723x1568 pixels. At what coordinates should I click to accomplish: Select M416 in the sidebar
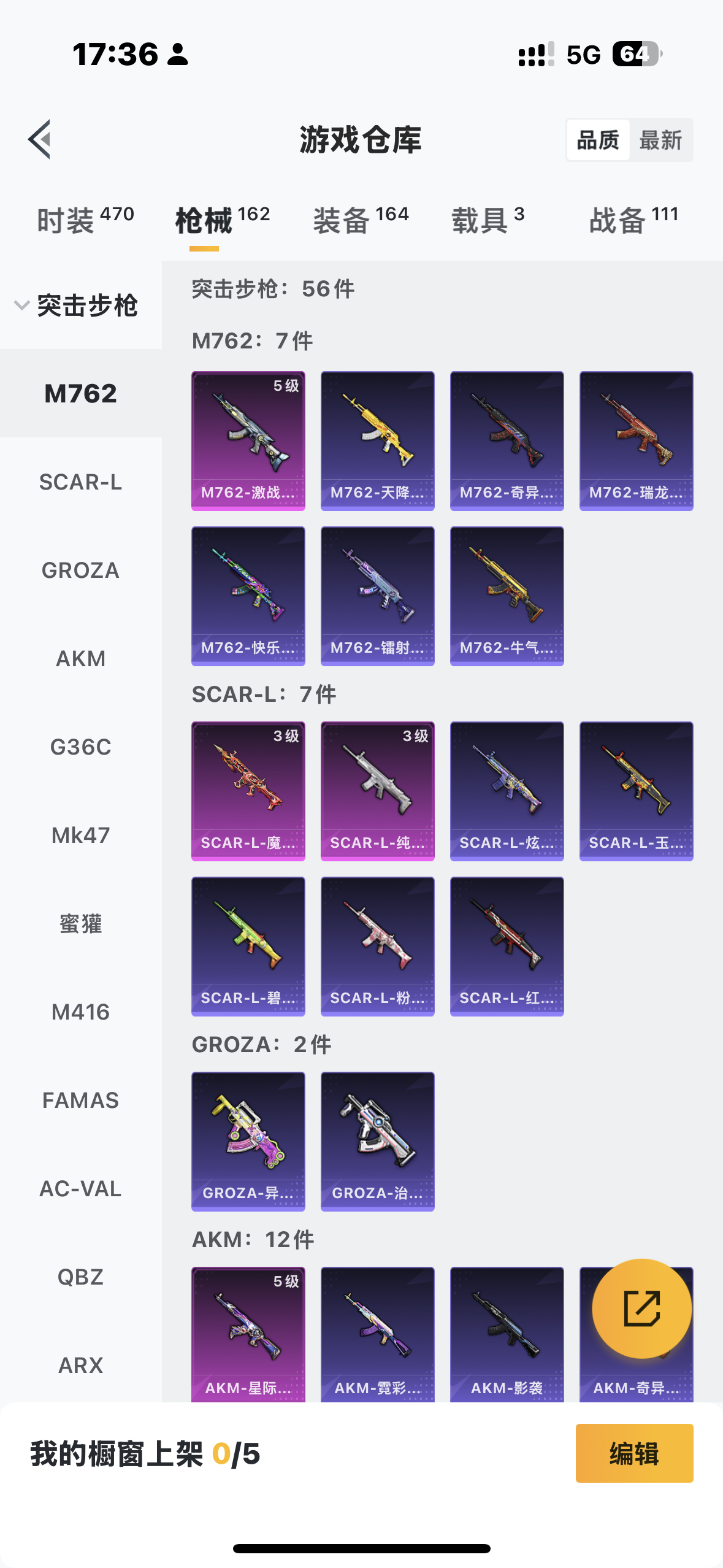click(80, 1012)
